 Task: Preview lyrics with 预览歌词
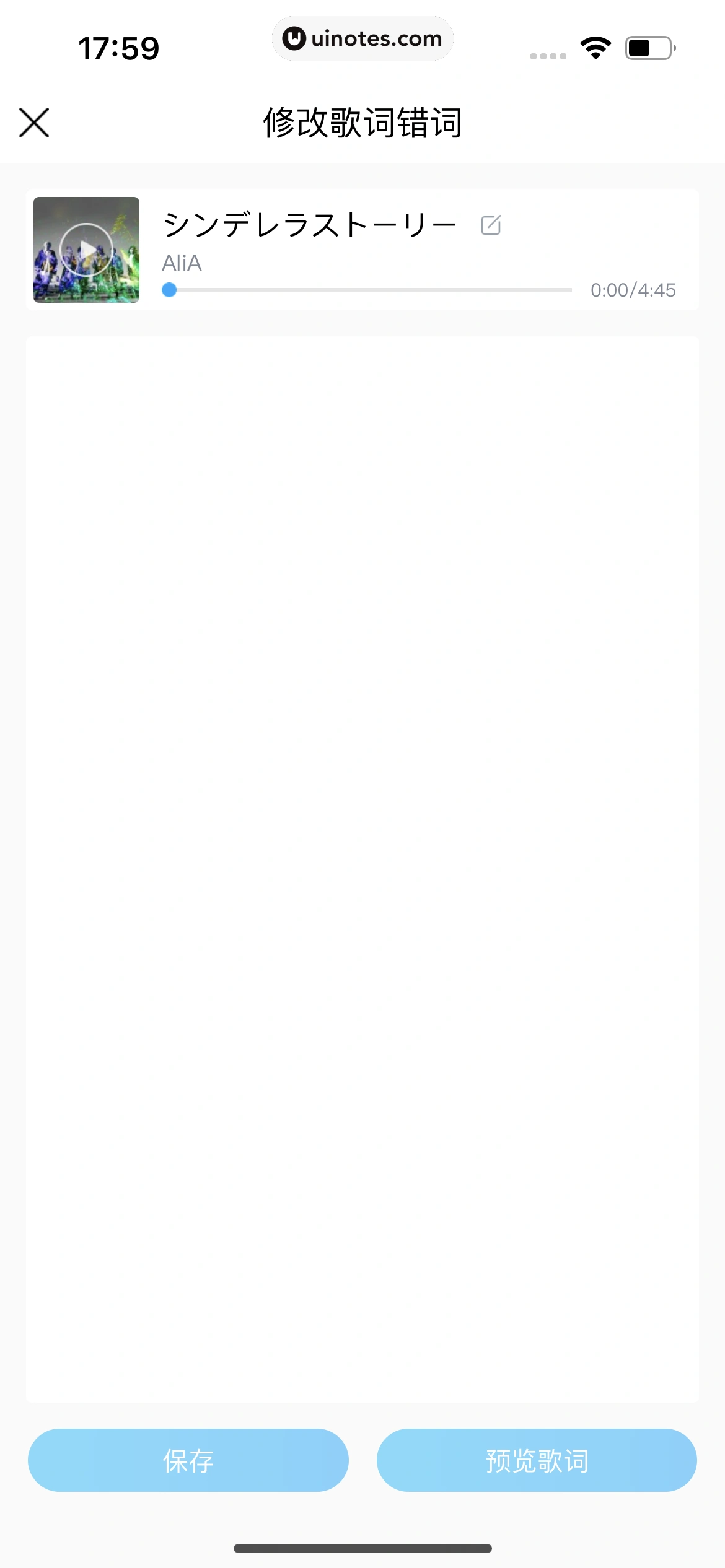pos(537,1460)
